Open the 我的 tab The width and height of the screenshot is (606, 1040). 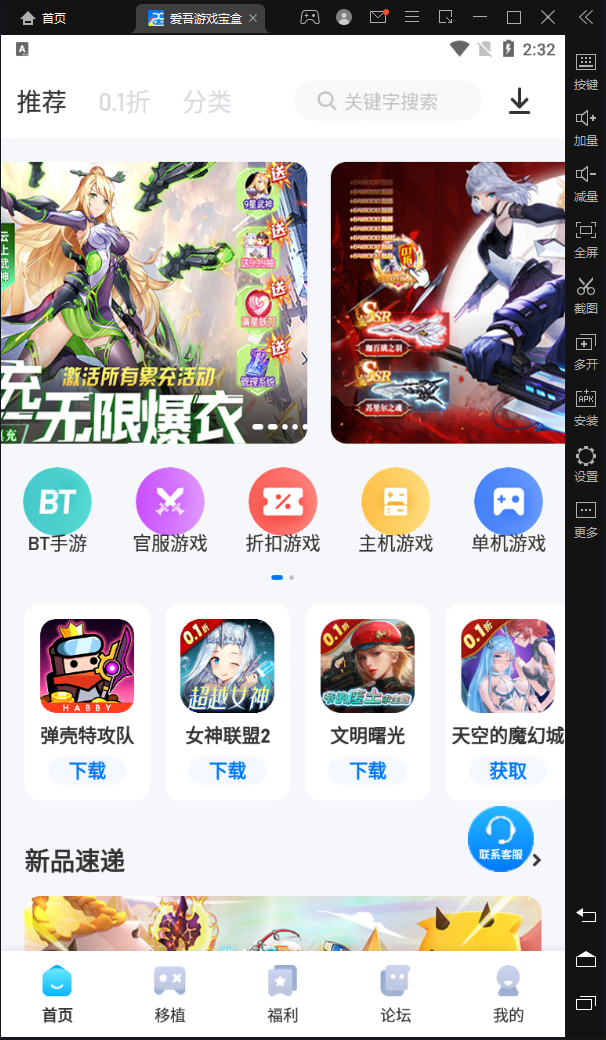508,993
